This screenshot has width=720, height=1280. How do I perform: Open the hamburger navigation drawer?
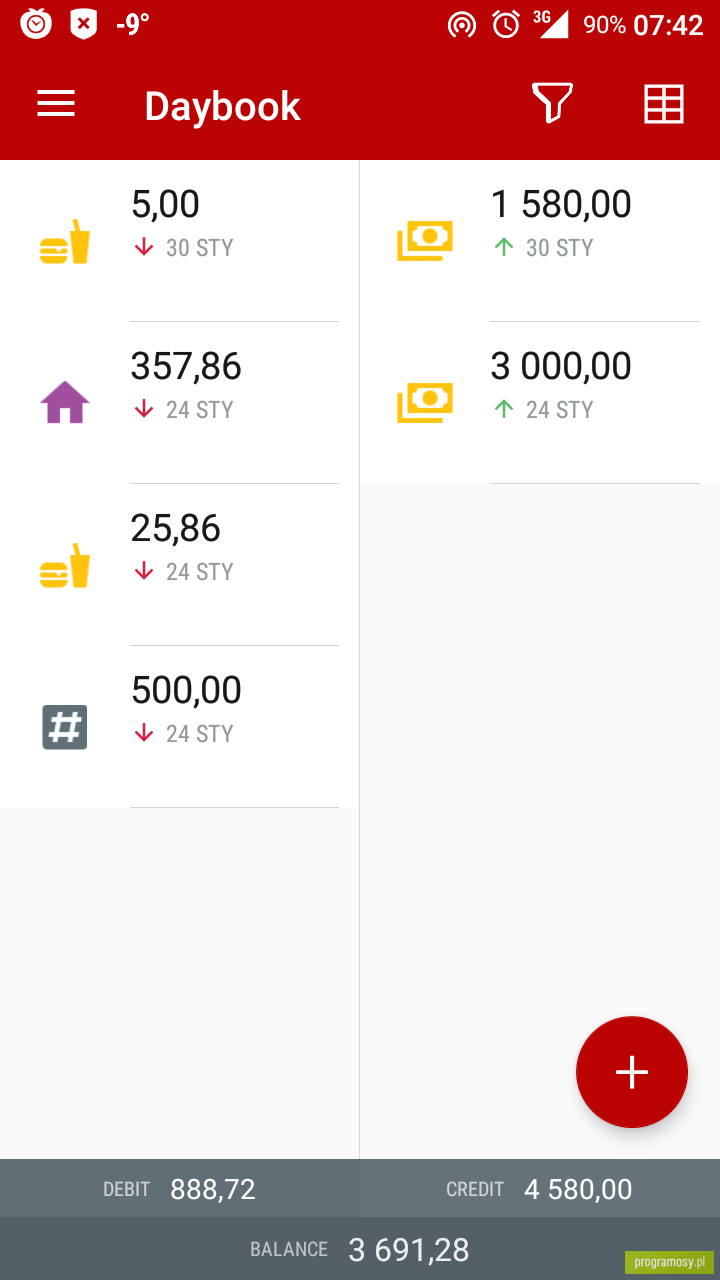coord(56,104)
